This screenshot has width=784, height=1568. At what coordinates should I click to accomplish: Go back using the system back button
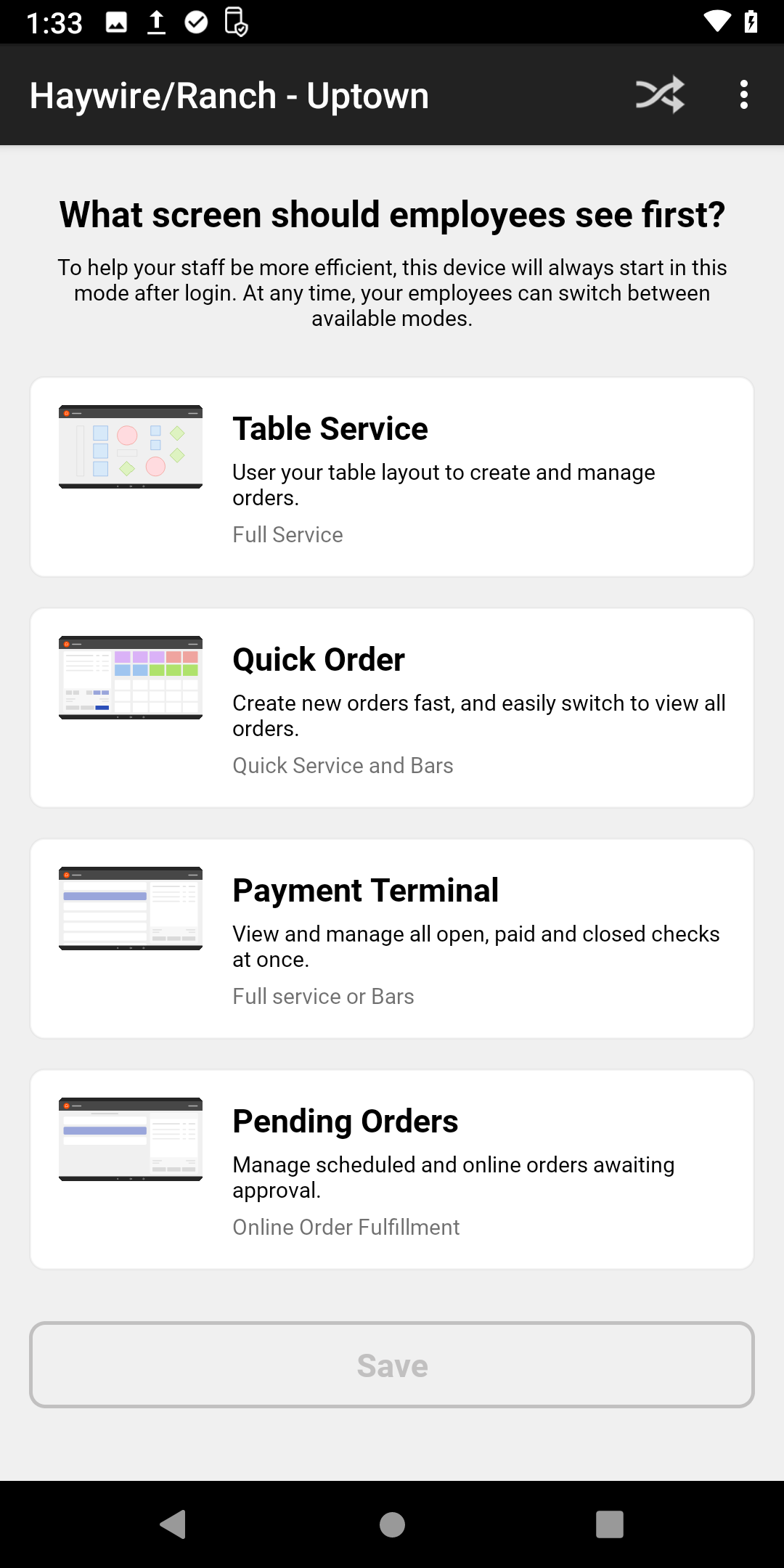click(173, 1524)
